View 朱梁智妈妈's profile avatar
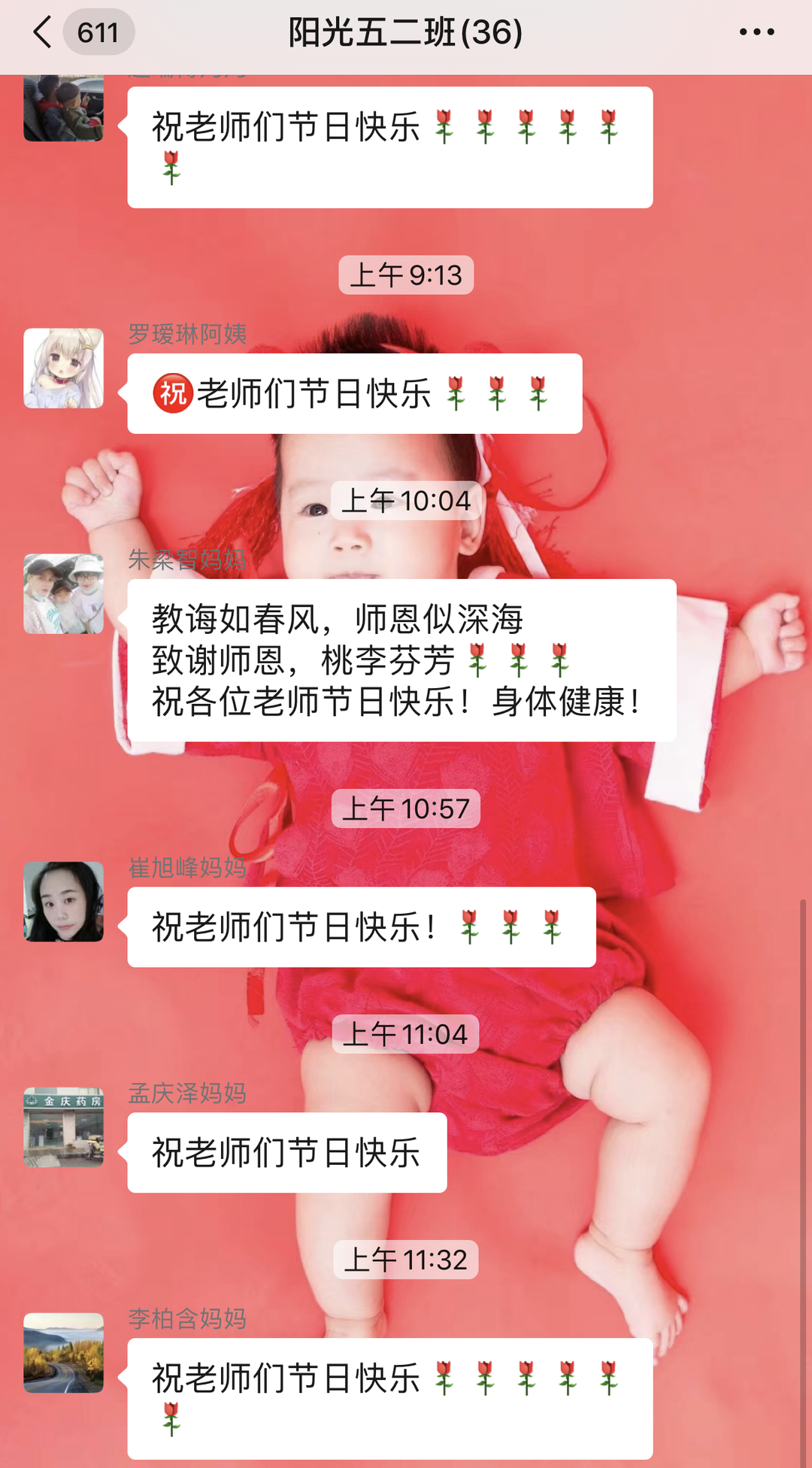Image resolution: width=812 pixels, height=1468 pixels. tap(64, 594)
